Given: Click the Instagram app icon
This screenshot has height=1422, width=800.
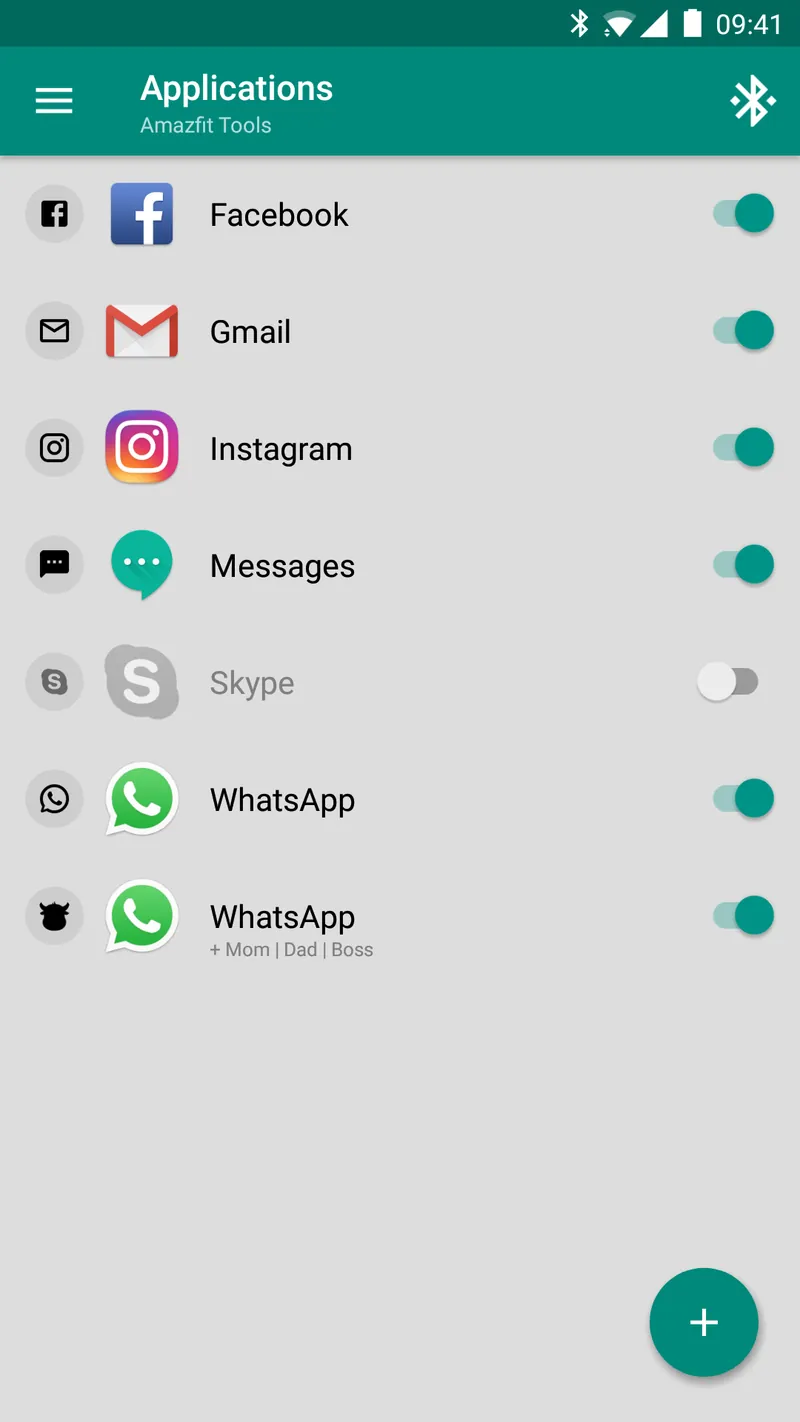Looking at the screenshot, I should click(x=141, y=447).
